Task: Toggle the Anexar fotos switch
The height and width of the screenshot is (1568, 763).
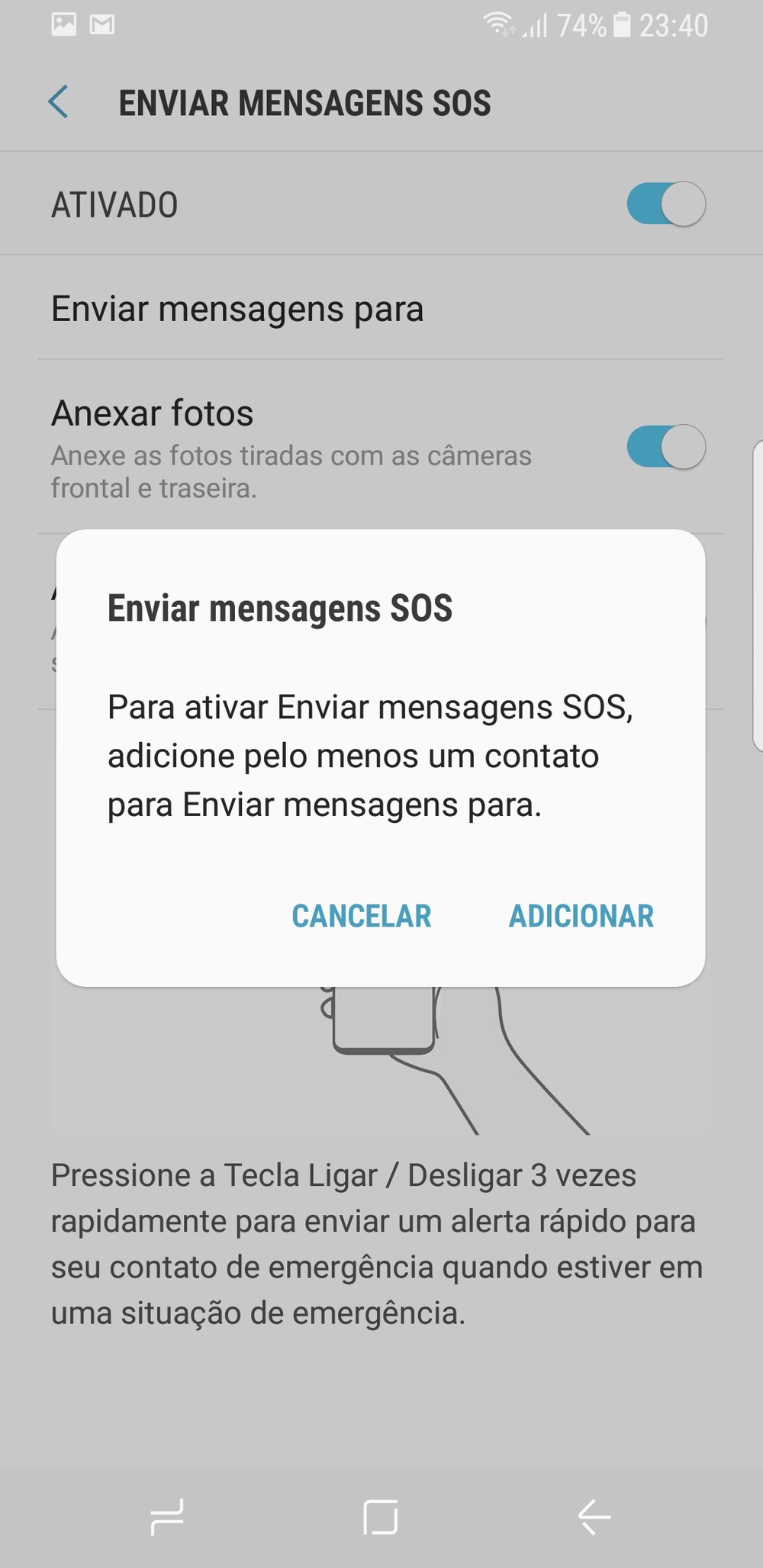Action: click(665, 447)
